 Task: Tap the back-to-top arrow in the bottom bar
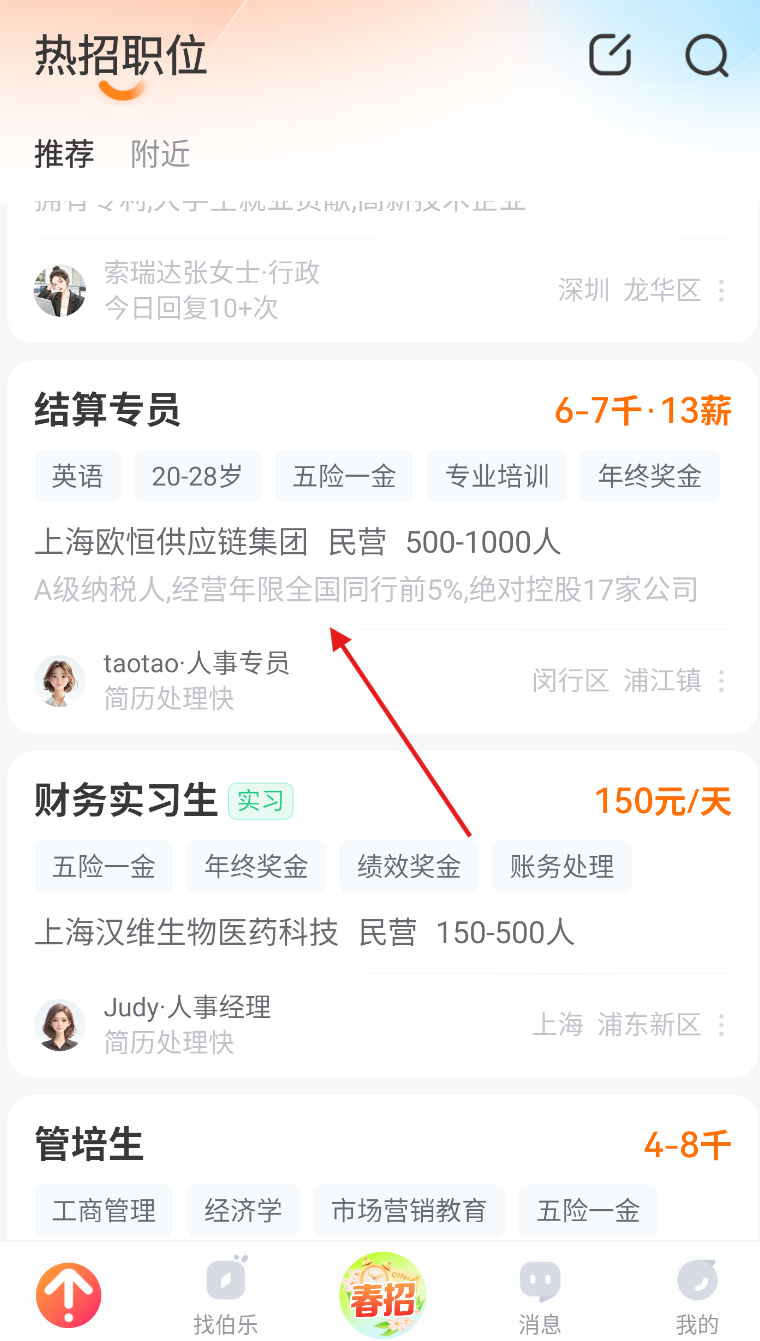click(68, 1295)
